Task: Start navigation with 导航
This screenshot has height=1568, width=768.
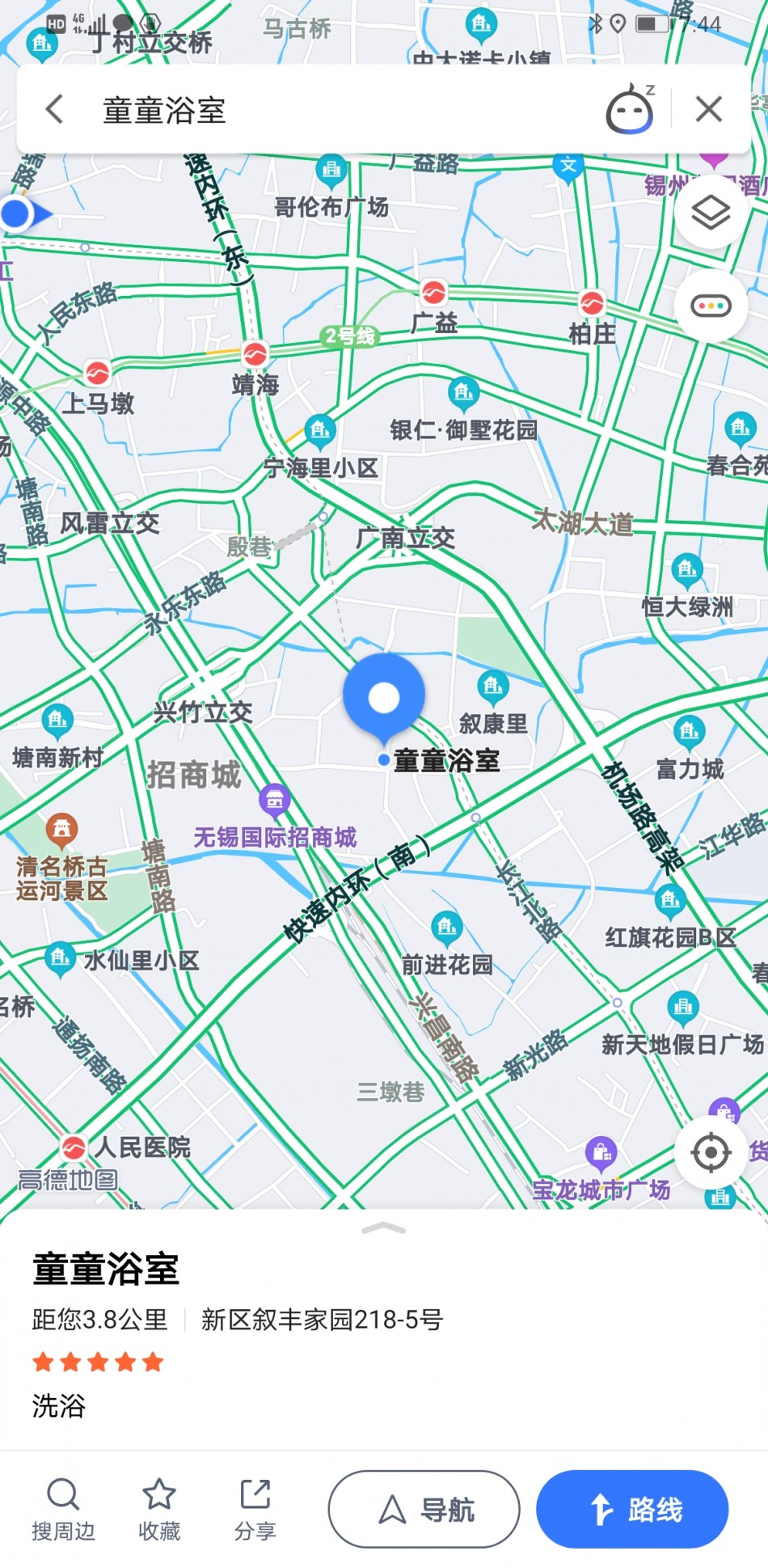Action: coord(424,1509)
